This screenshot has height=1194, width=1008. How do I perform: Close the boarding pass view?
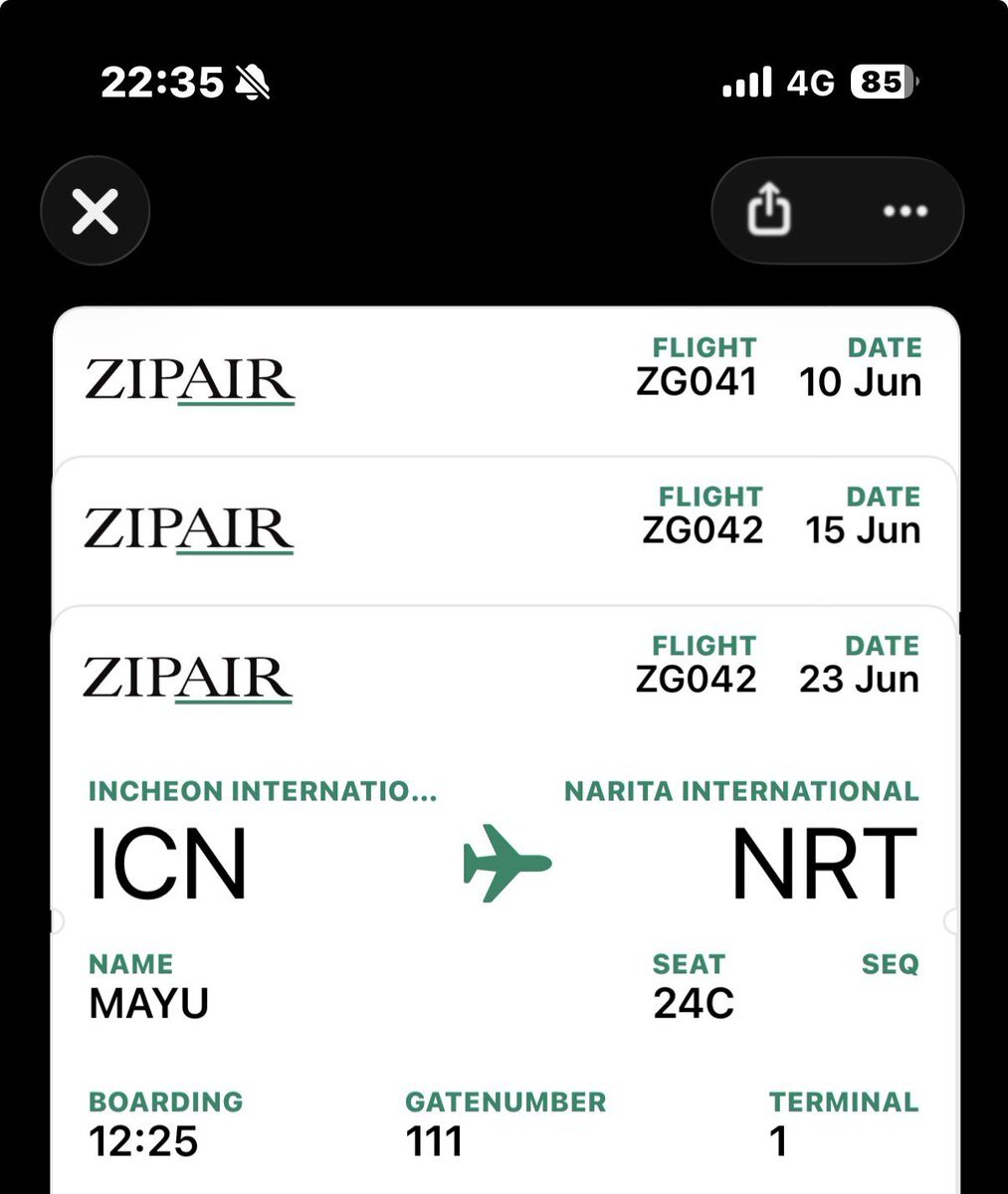click(x=96, y=211)
